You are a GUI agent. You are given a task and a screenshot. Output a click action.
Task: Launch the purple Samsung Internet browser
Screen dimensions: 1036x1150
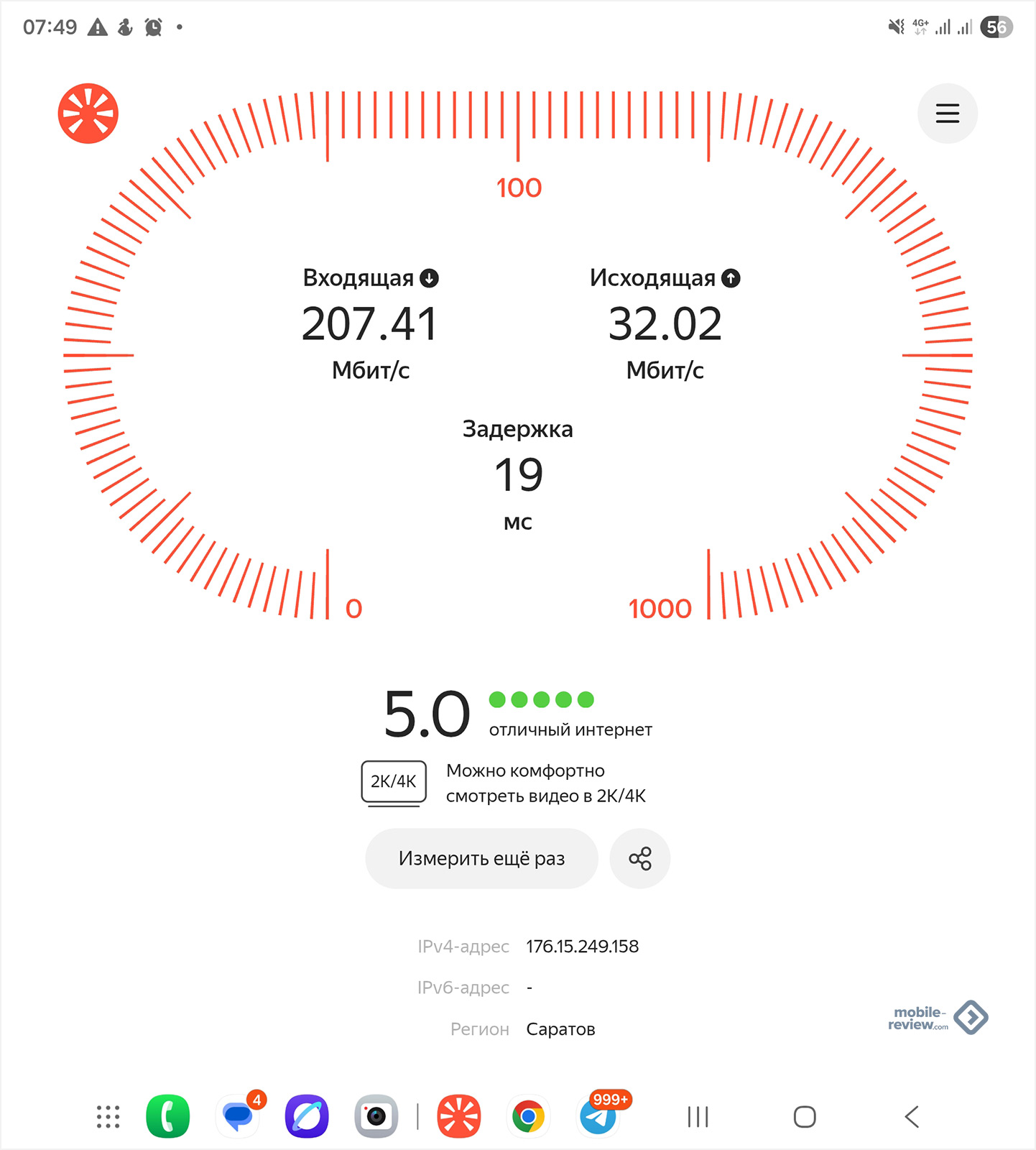pyautogui.click(x=307, y=1117)
